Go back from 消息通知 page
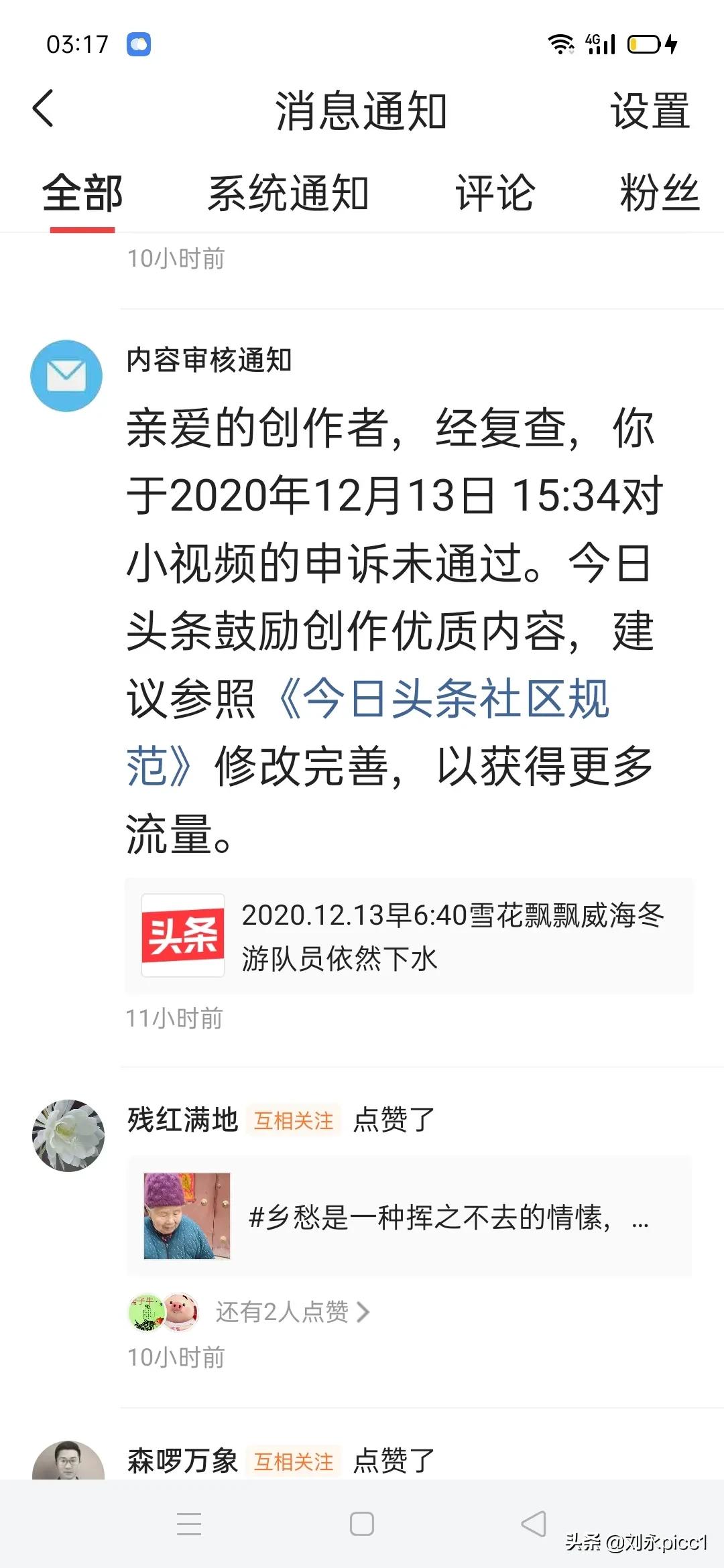Image resolution: width=724 pixels, height=1568 pixels. point(44,109)
